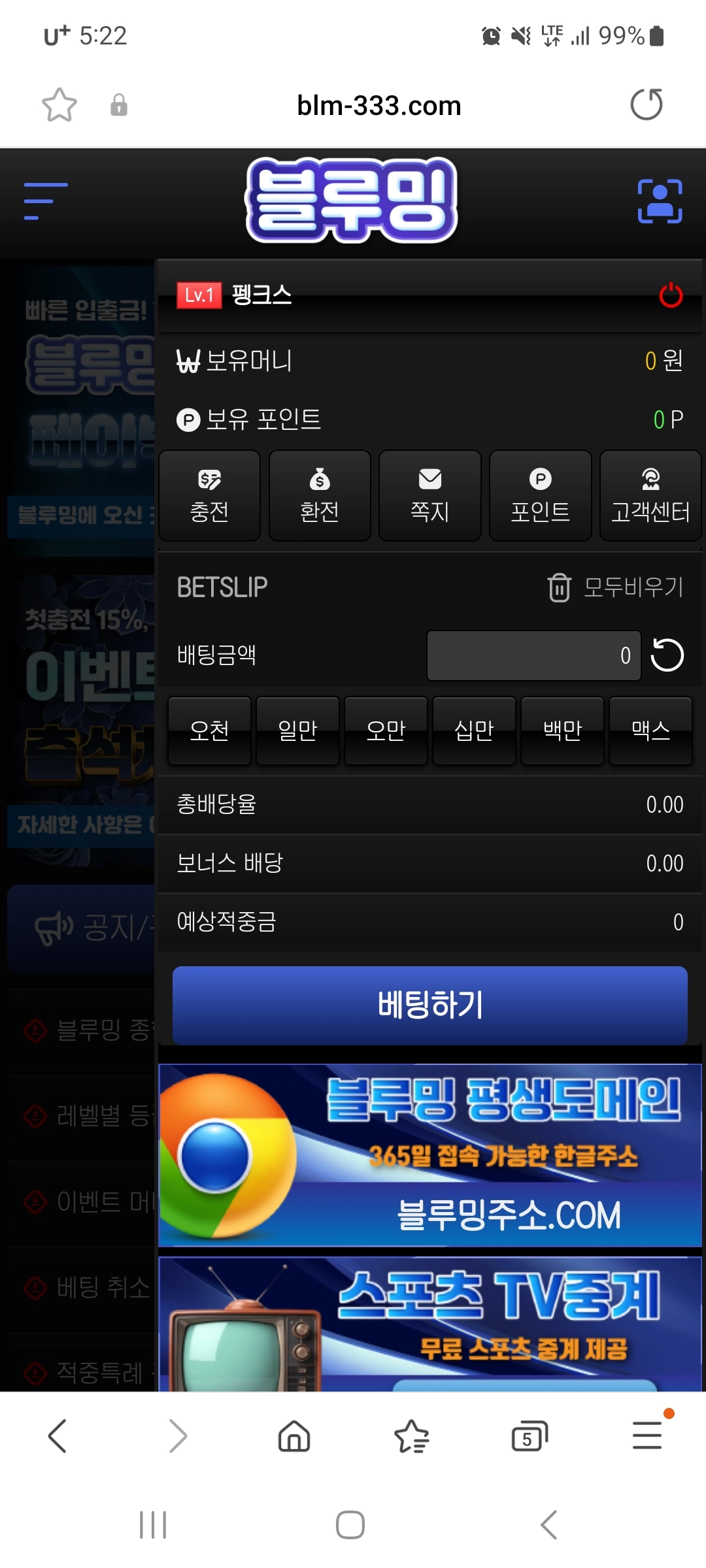
Task: Open 블루밍 평생도메인 banner
Action: coord(429,1155)
